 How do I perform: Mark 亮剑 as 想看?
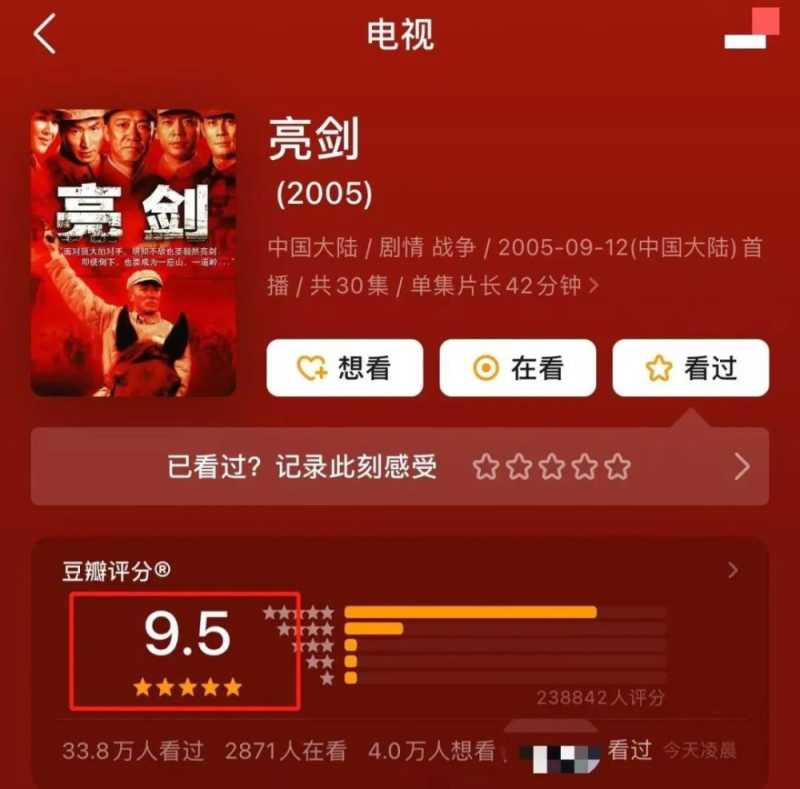(344, 368)
